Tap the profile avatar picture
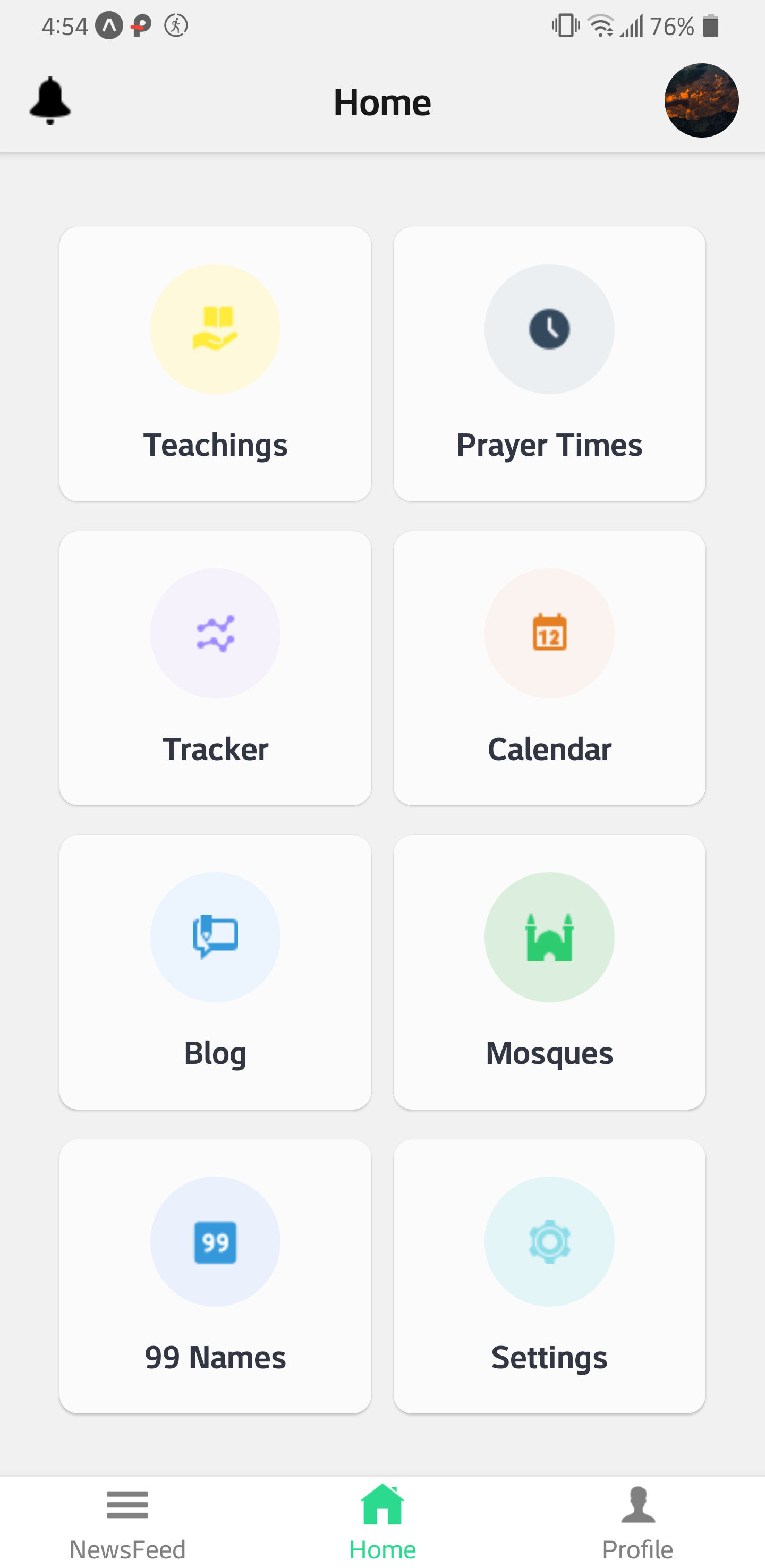 pos(701,100)
